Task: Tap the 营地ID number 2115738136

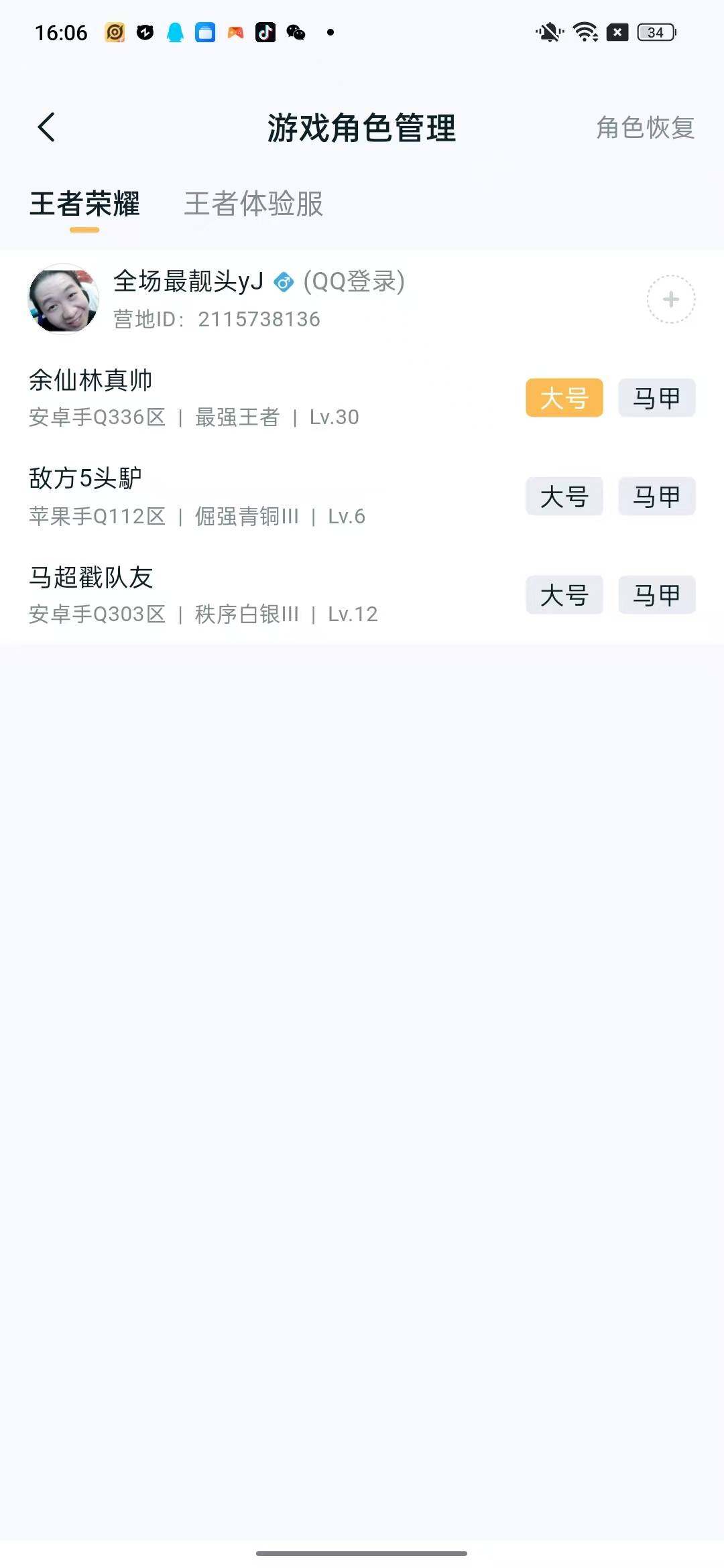Action: 259,319
